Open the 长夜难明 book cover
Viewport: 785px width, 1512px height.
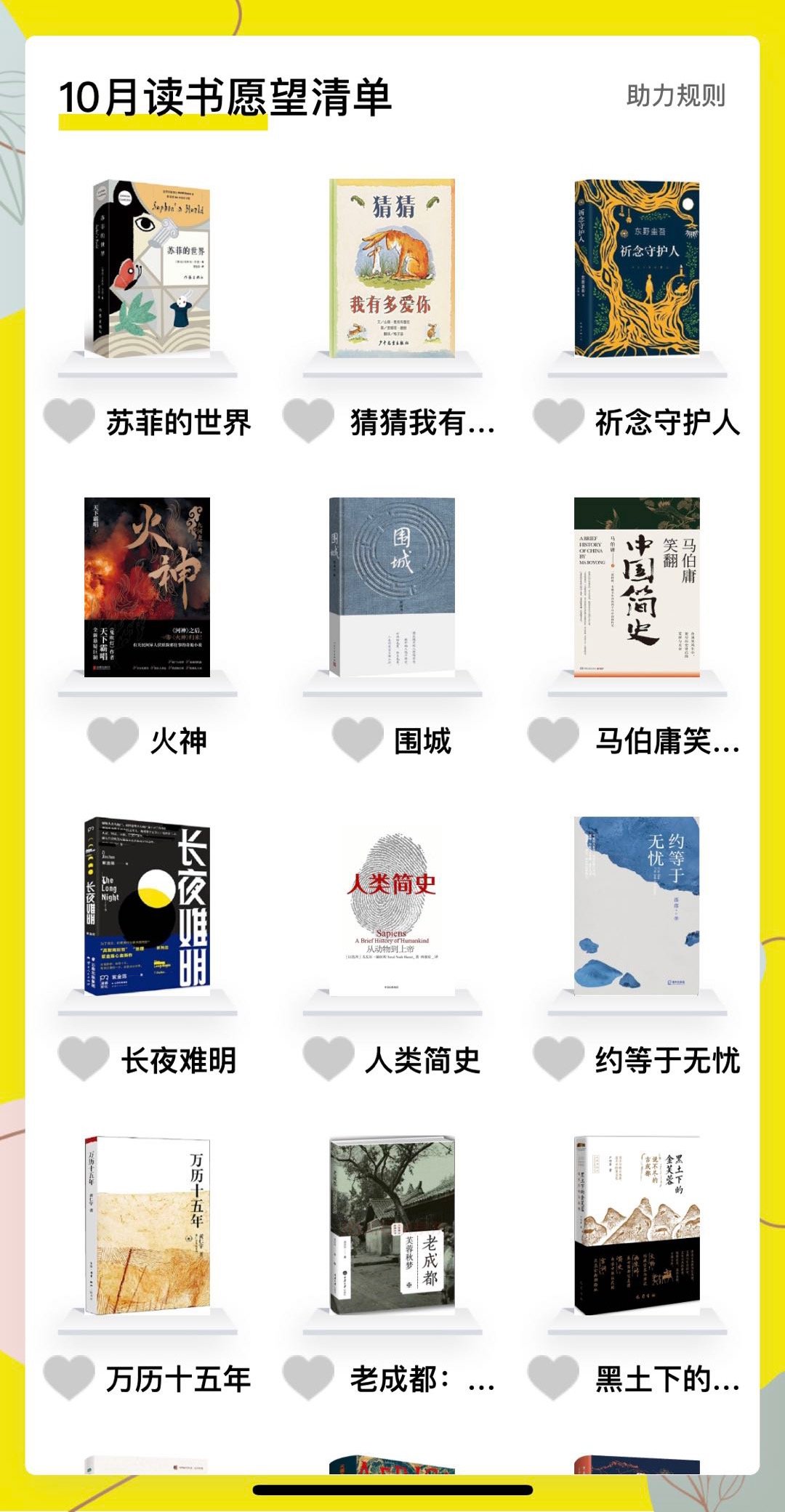coord(148,906)
